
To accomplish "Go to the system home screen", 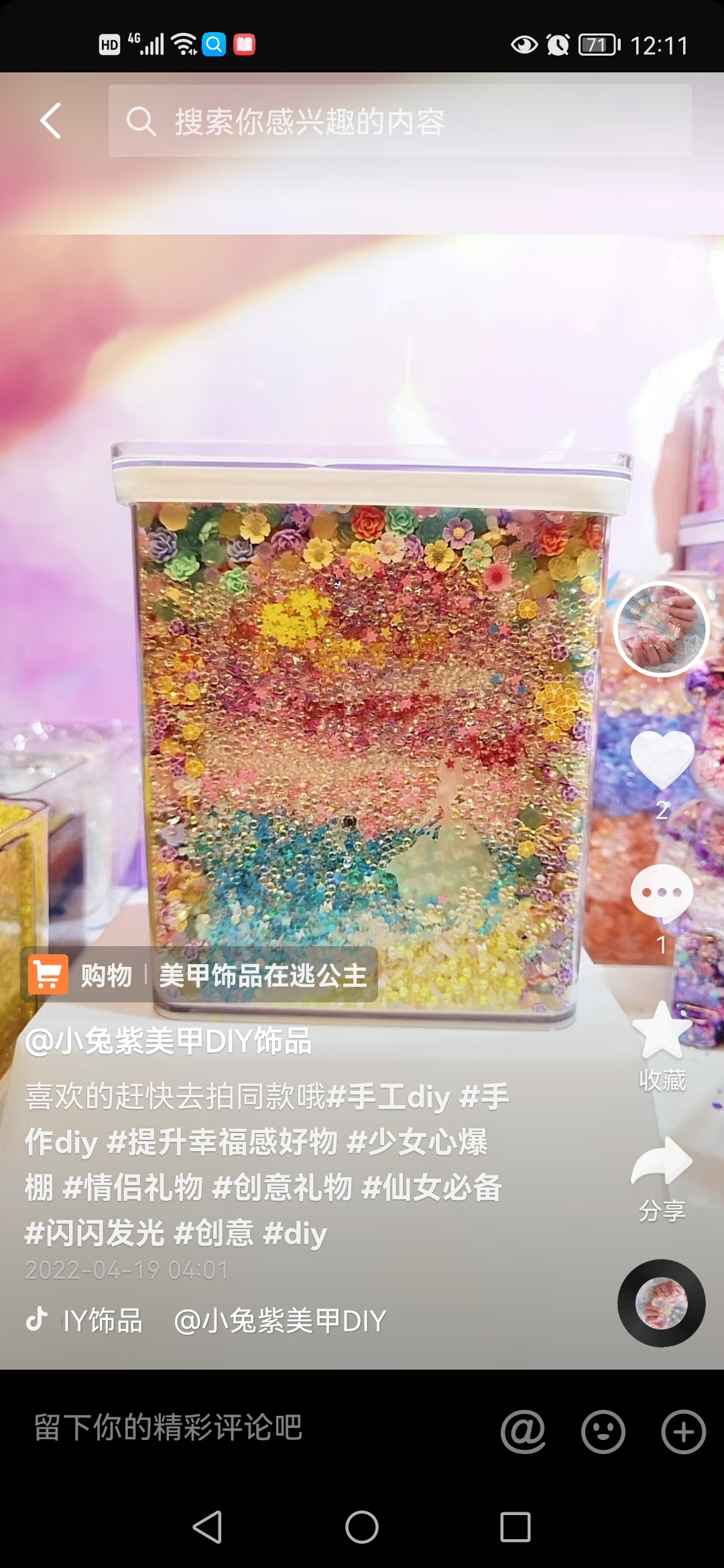I will pyautogui.click(x=362, y=1527).
